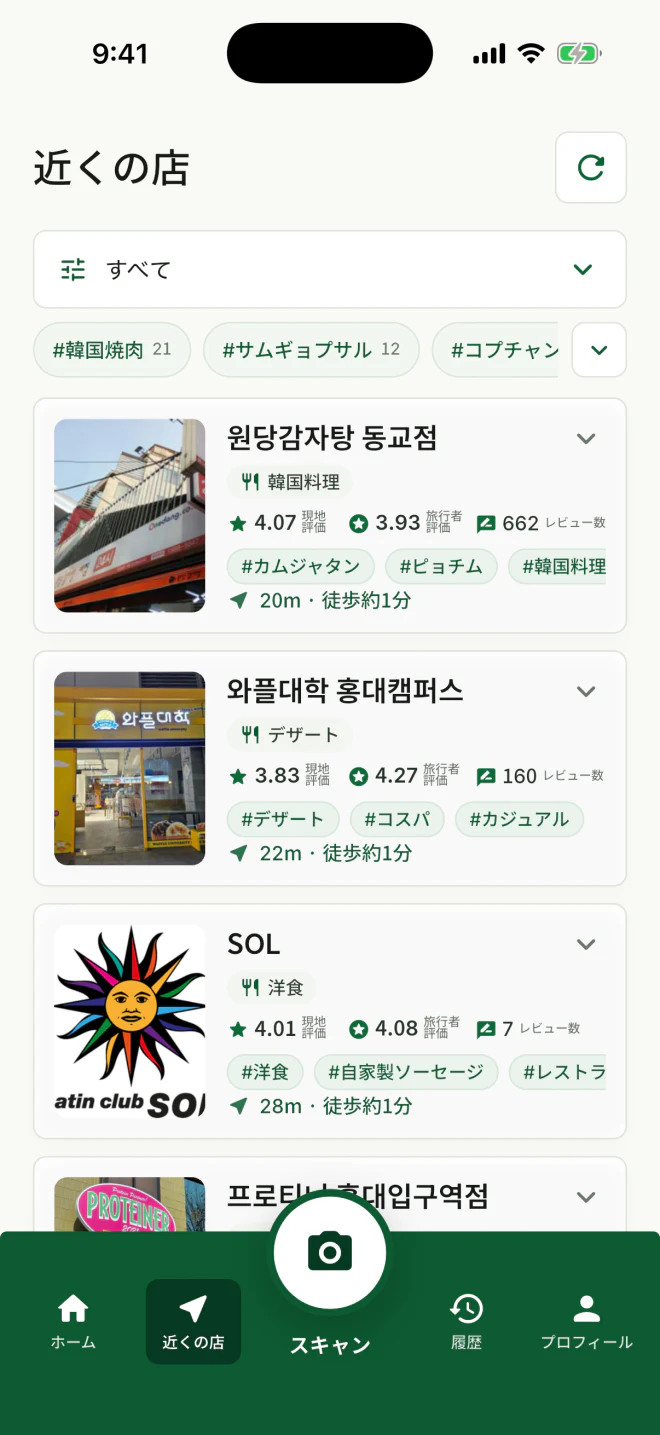Open the プロフィール tab
Image resolution: width=660 pixels, height=1435 pixels.
[586, 1322]
